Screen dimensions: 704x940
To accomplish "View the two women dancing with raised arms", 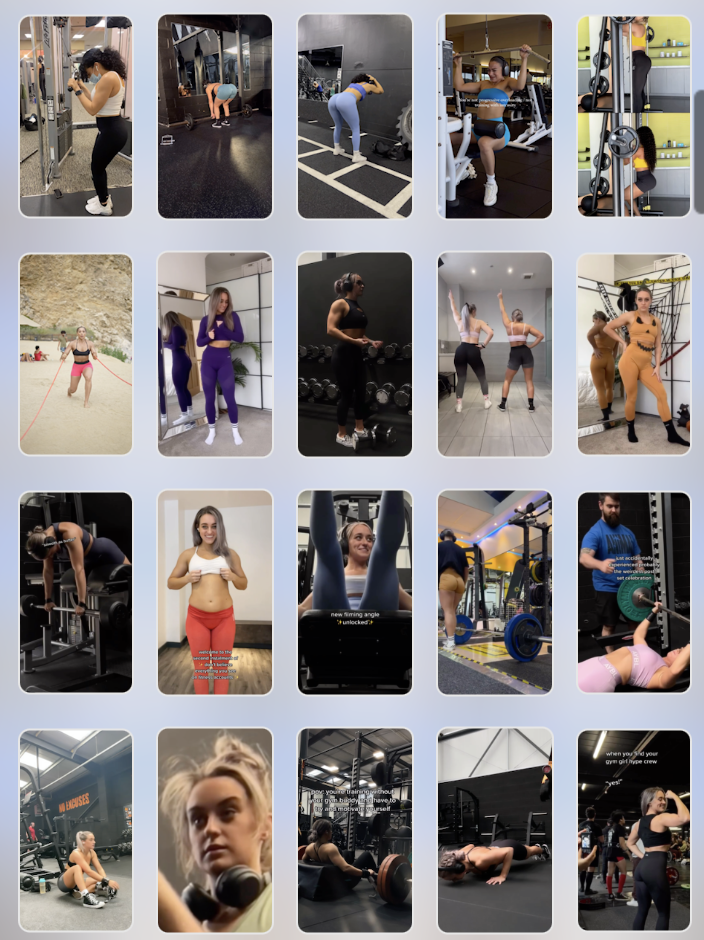I will click(494, 354).
